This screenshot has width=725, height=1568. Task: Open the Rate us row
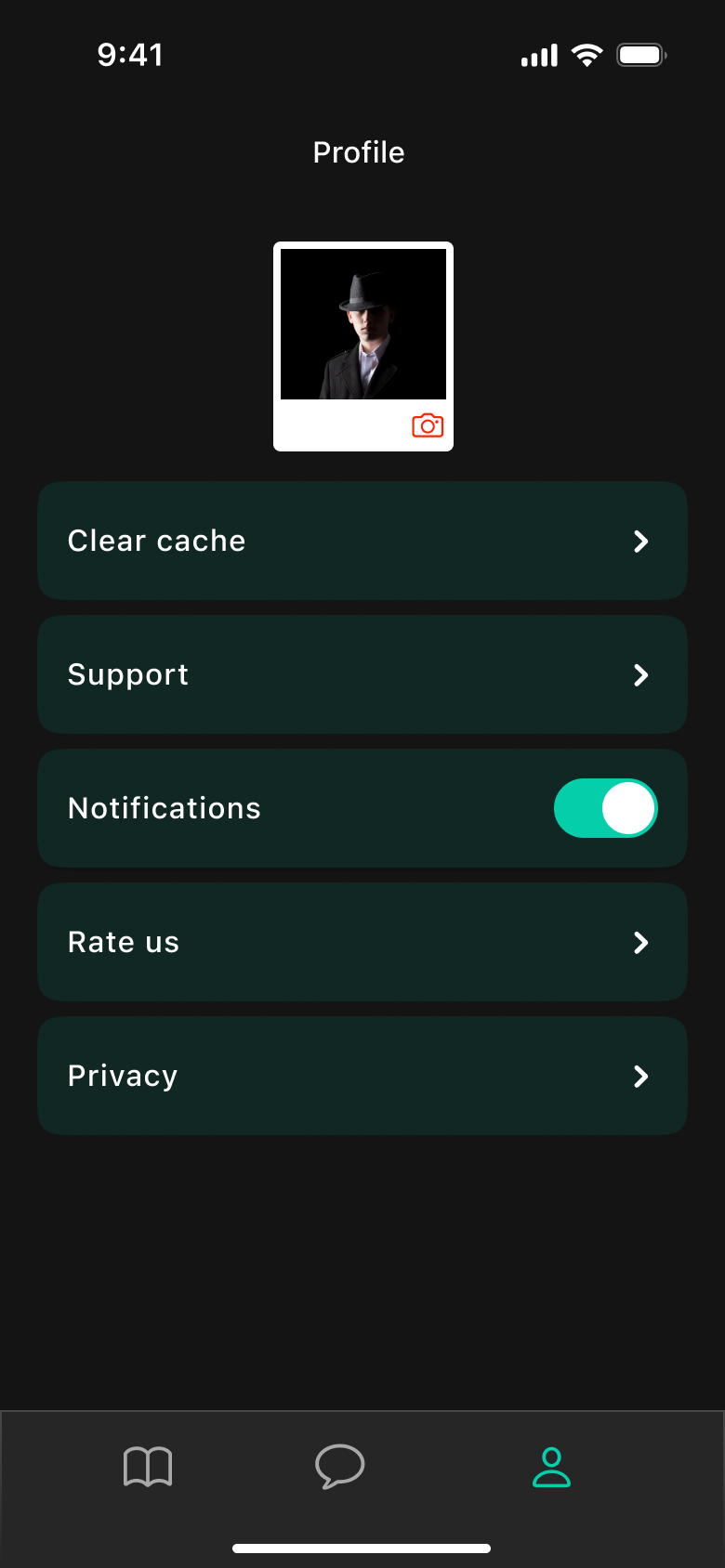coord(362,942)
